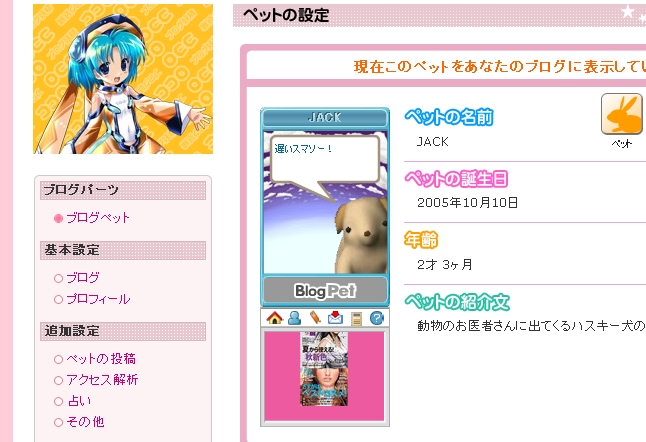Tap the notepad icon on the widget
The height and width of the screenshot is (442, 646).
pyautogui.click(x=355, y=318)
